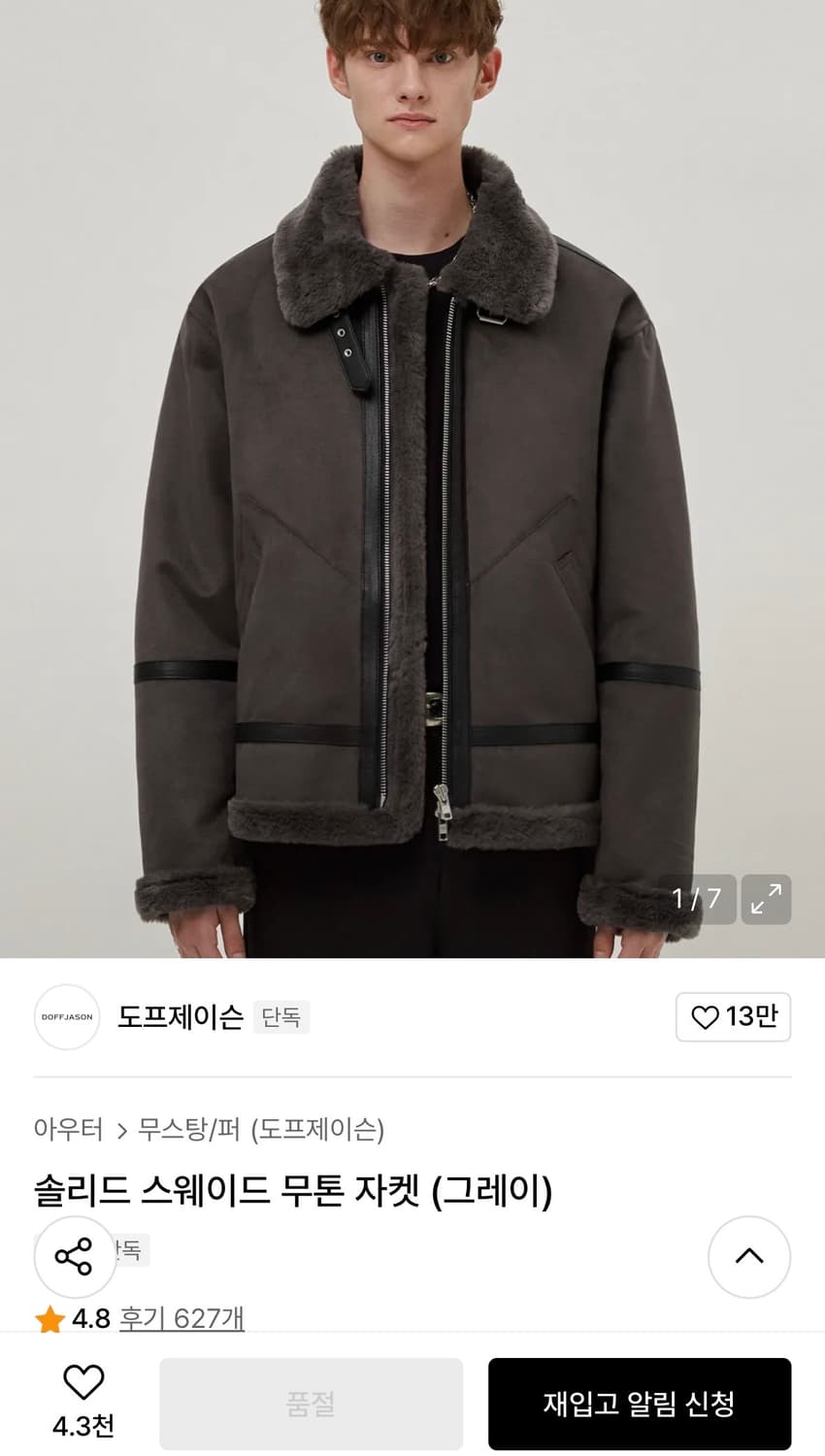The image size is (825, 1456).
Task: Collapse page using the upward chevron button
Action: pyautogui.click(x=748, y=1257)
